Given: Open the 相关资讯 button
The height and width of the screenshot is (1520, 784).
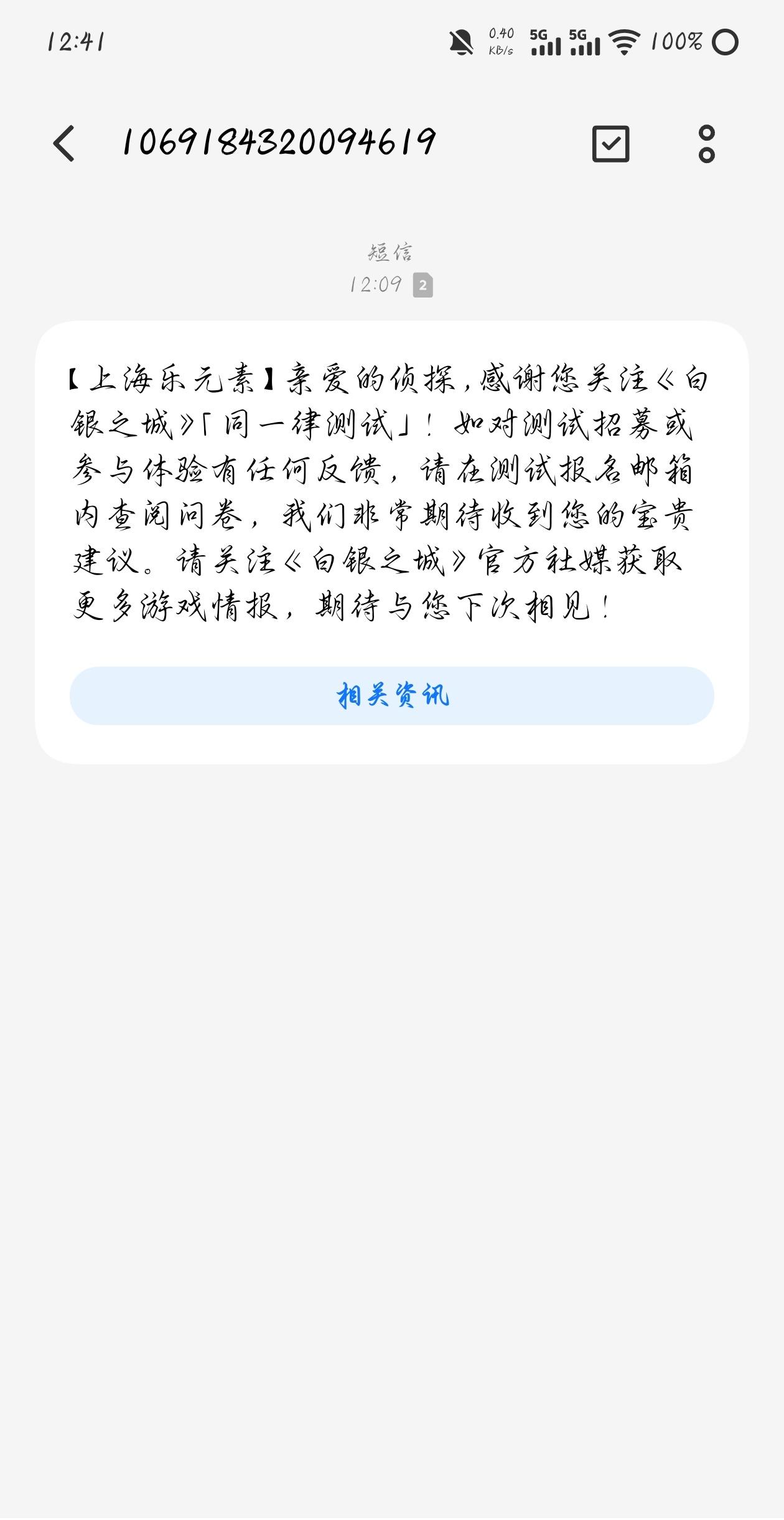Looking at the screenshot, I should pyautogui.click(x=392, y=695).
